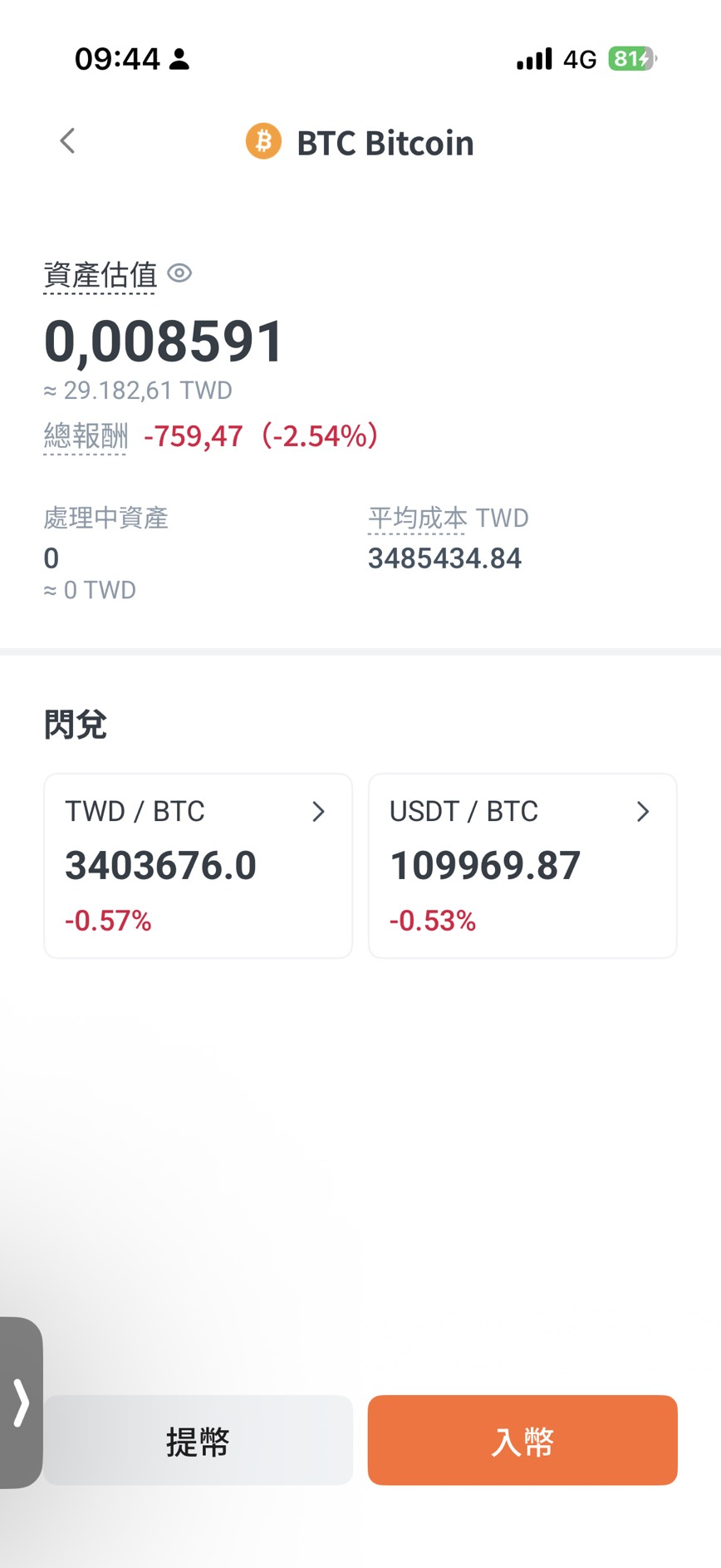Tap the user profile icon in status bar
The image size is (721, 1568).
click(x=179, y=58)
